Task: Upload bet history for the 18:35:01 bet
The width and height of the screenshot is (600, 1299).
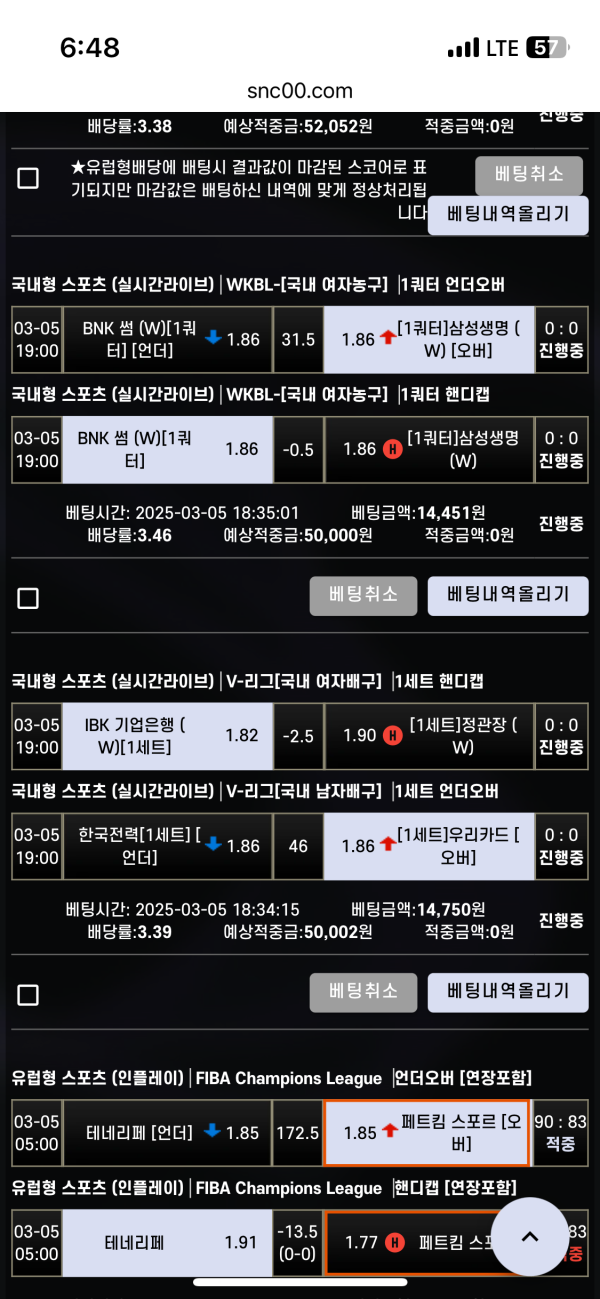Action: point(508,594)
